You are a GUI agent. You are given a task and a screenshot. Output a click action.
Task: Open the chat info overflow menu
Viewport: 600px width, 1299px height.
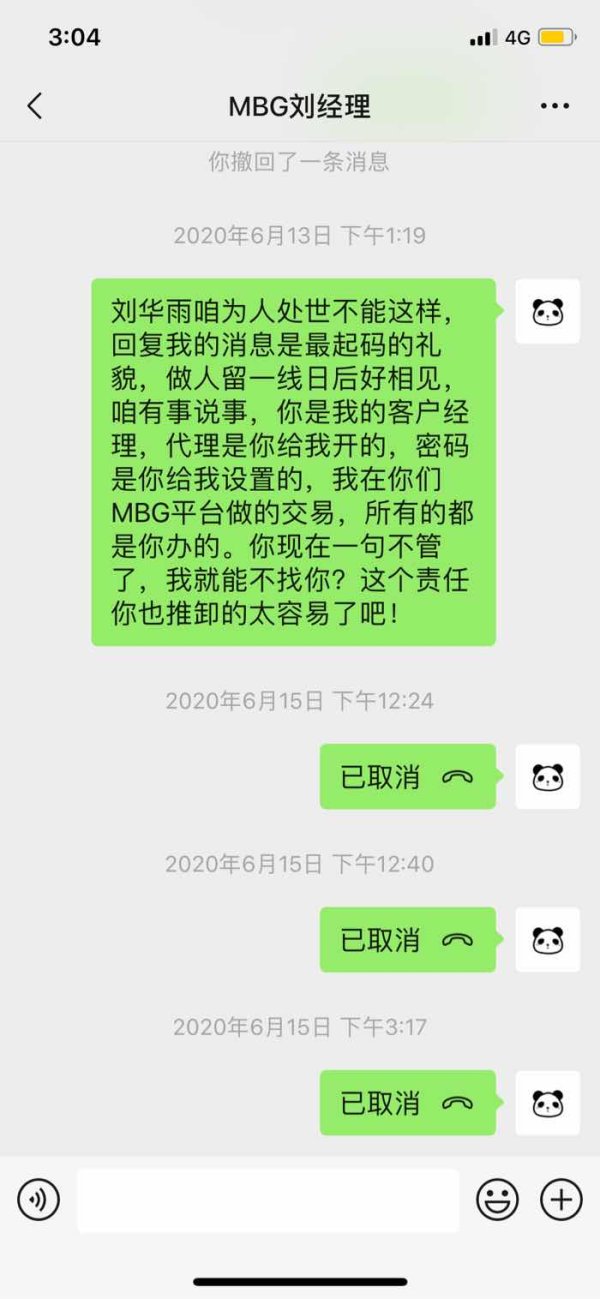point(554,106)
